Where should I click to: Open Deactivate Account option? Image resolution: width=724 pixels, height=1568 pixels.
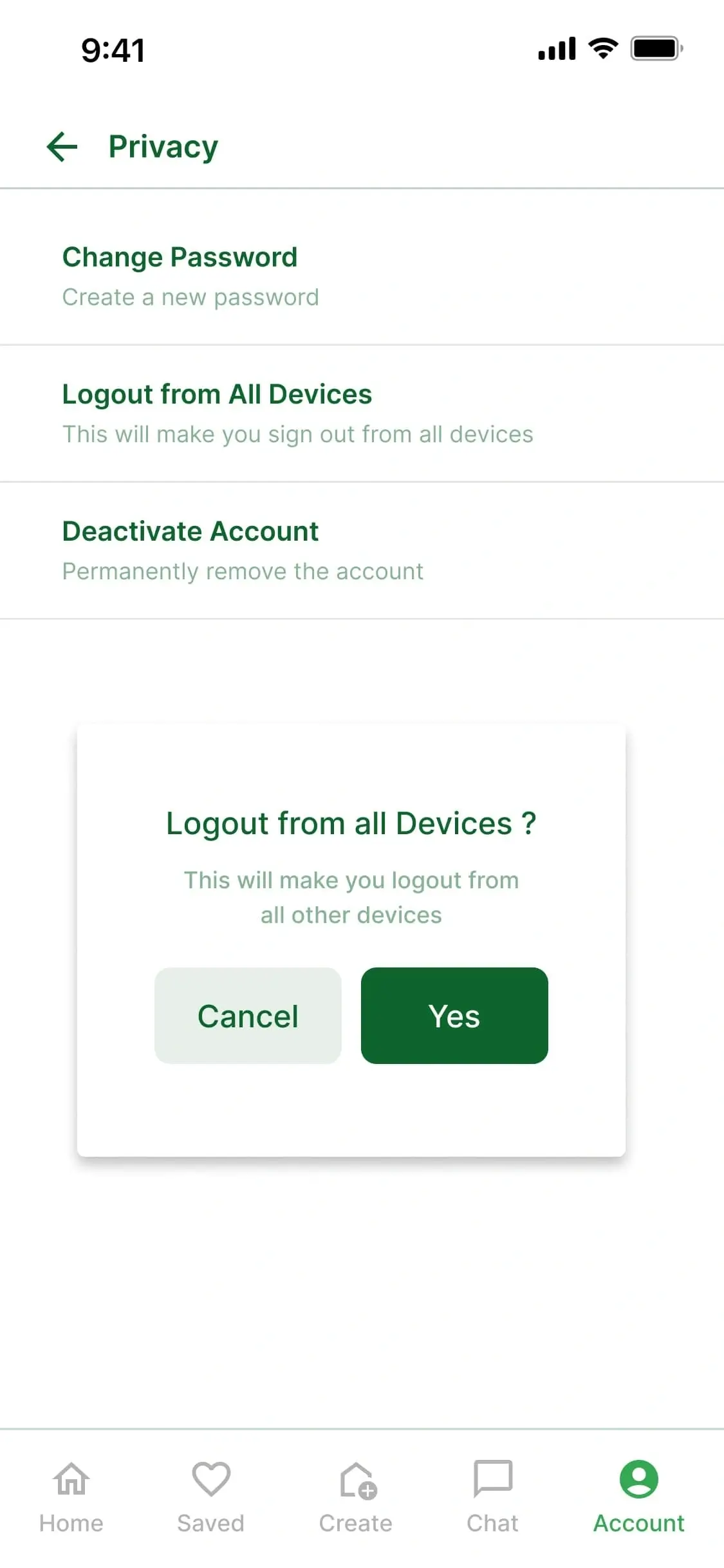pos(362,550)
